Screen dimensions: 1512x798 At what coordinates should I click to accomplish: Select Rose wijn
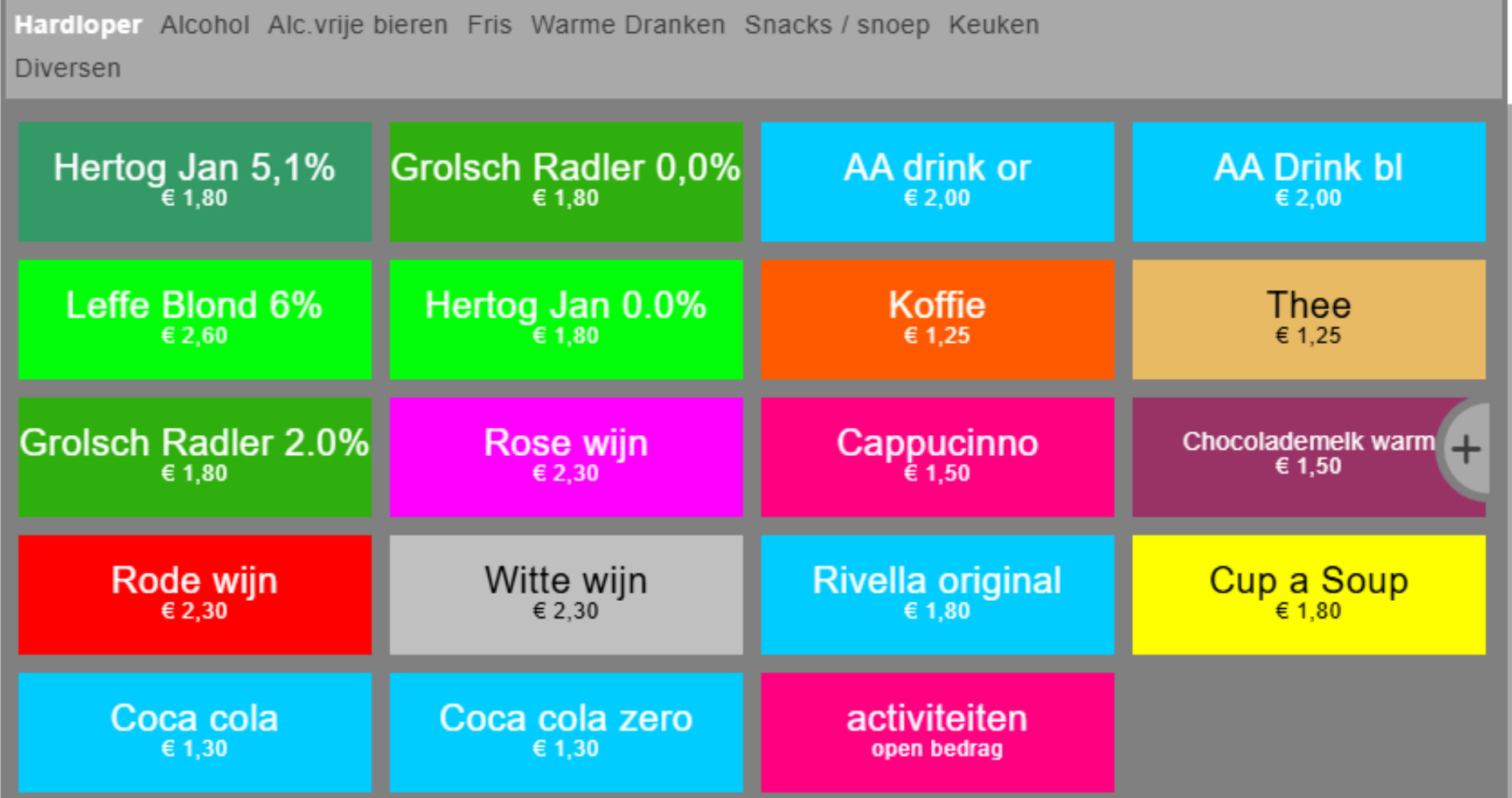click(566, 457)
